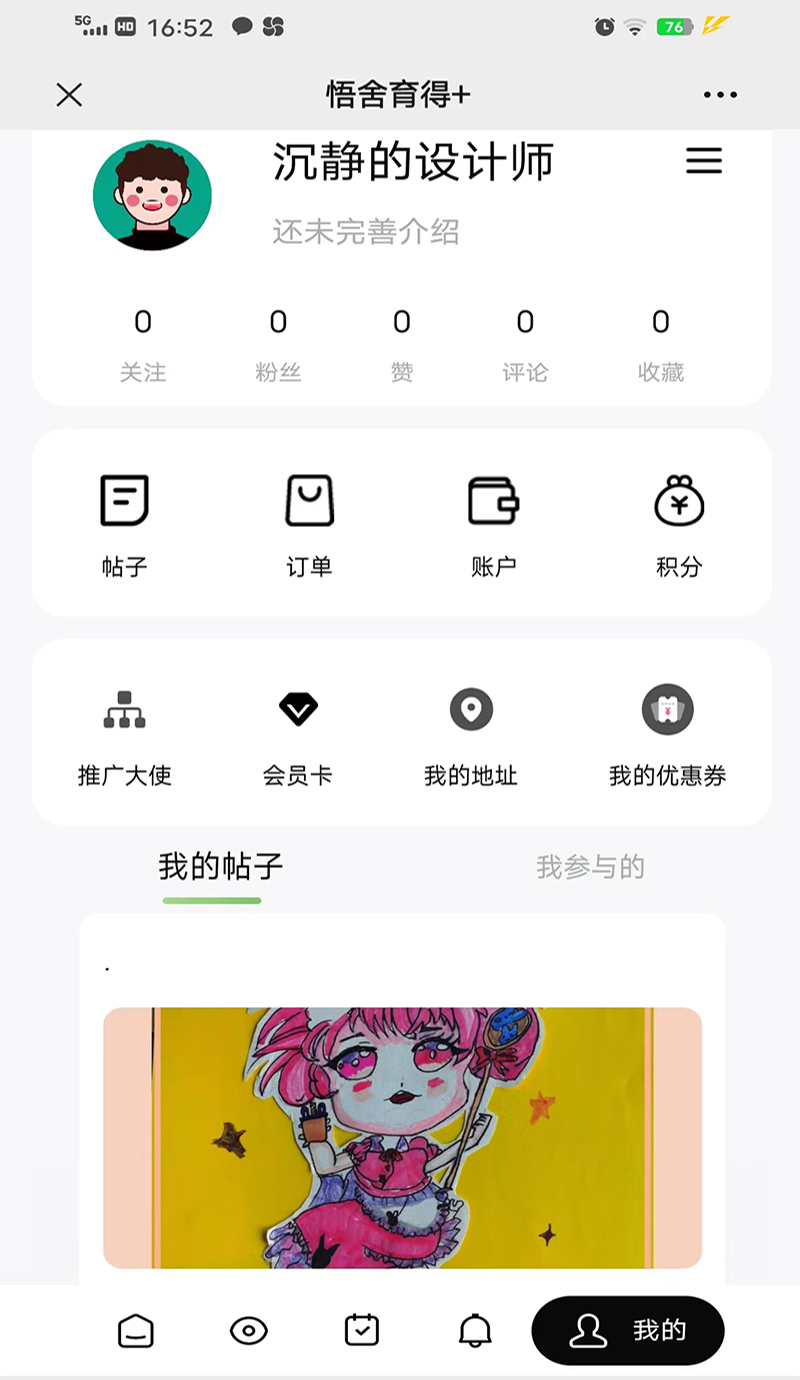Open the notifications bell icon

(474, 1330)
